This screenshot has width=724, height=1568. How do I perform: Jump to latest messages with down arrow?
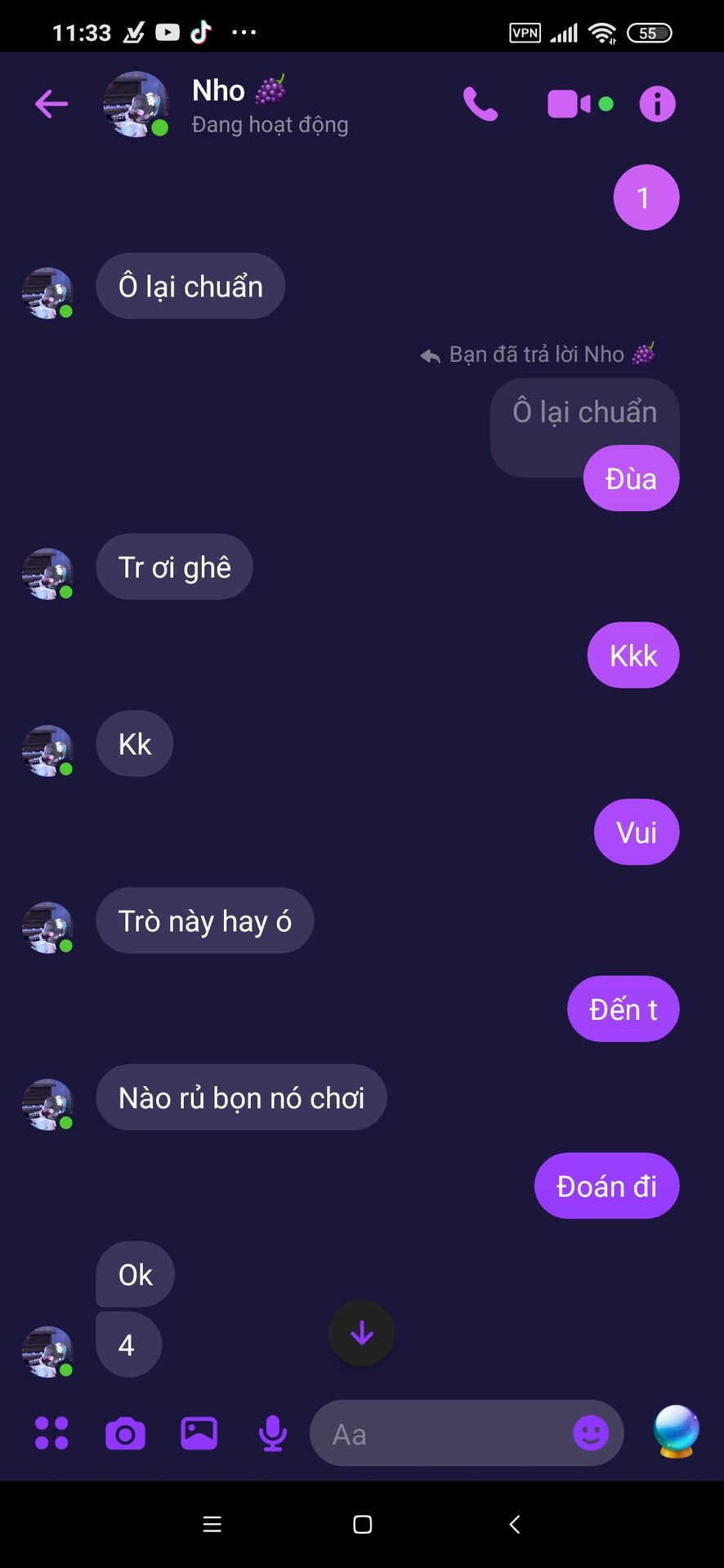[x=361, y=1334]
